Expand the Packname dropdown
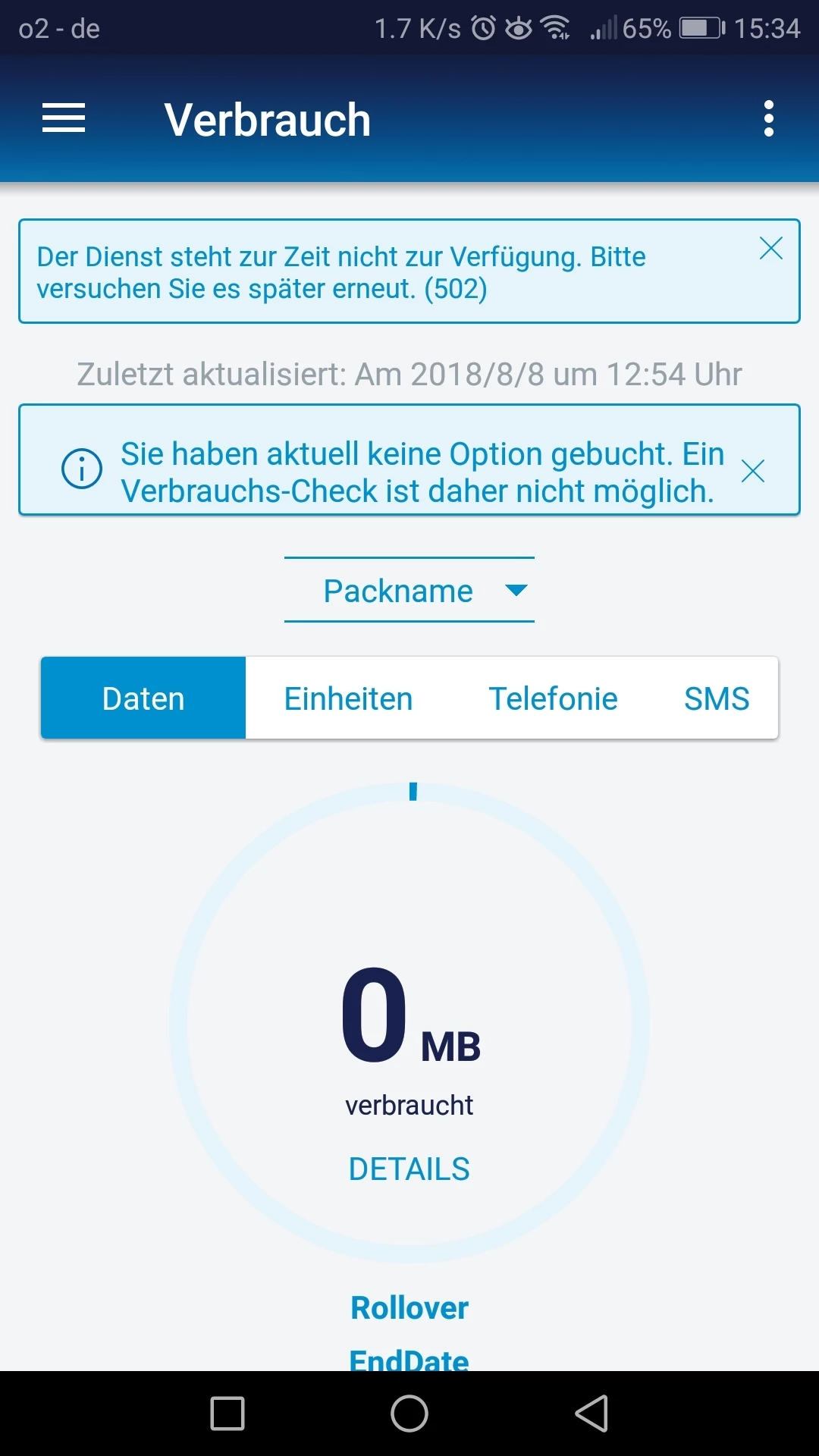 click(x=409, y=591)
